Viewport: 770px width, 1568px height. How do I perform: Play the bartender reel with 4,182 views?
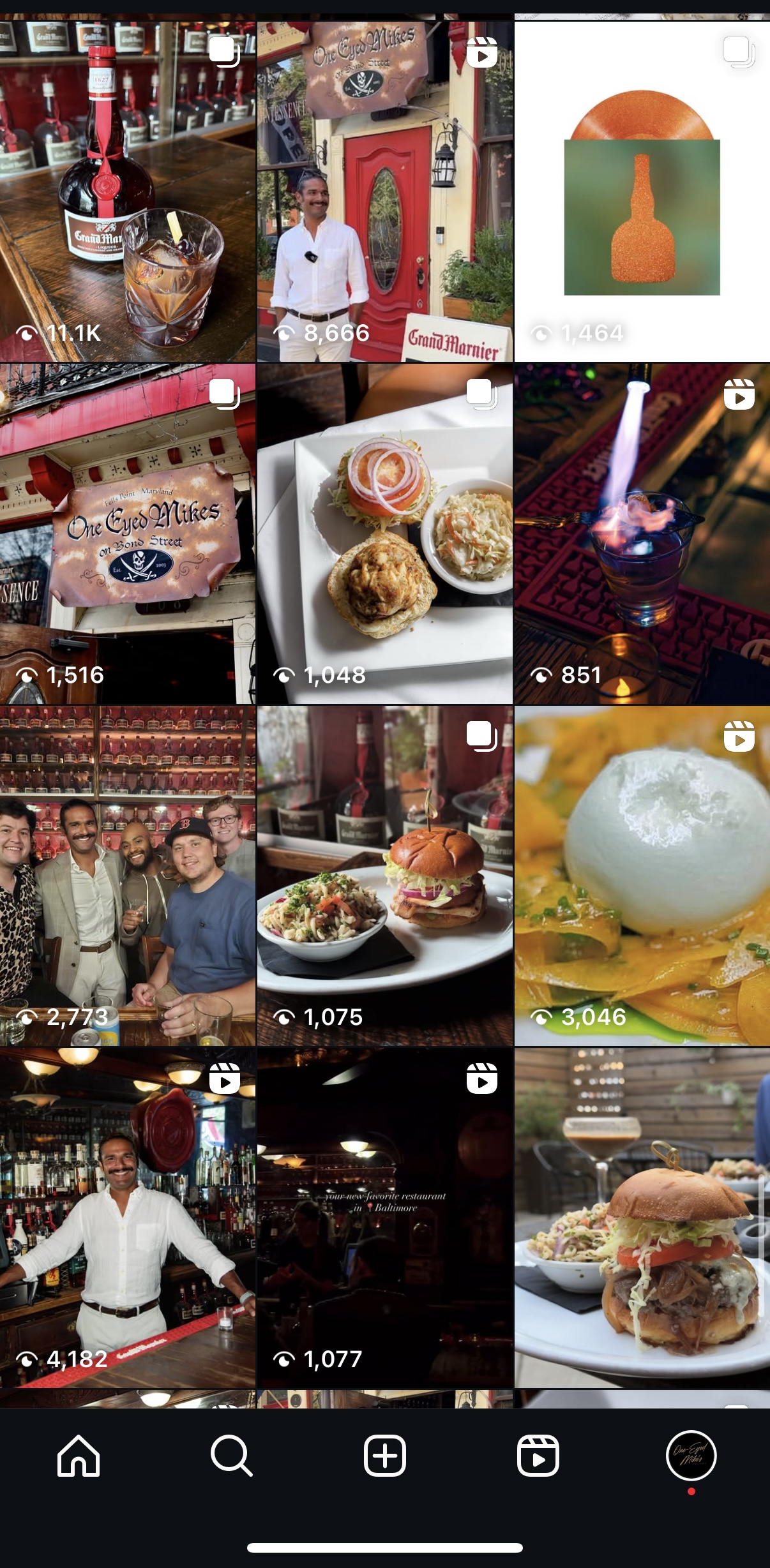click(128, 1218)
